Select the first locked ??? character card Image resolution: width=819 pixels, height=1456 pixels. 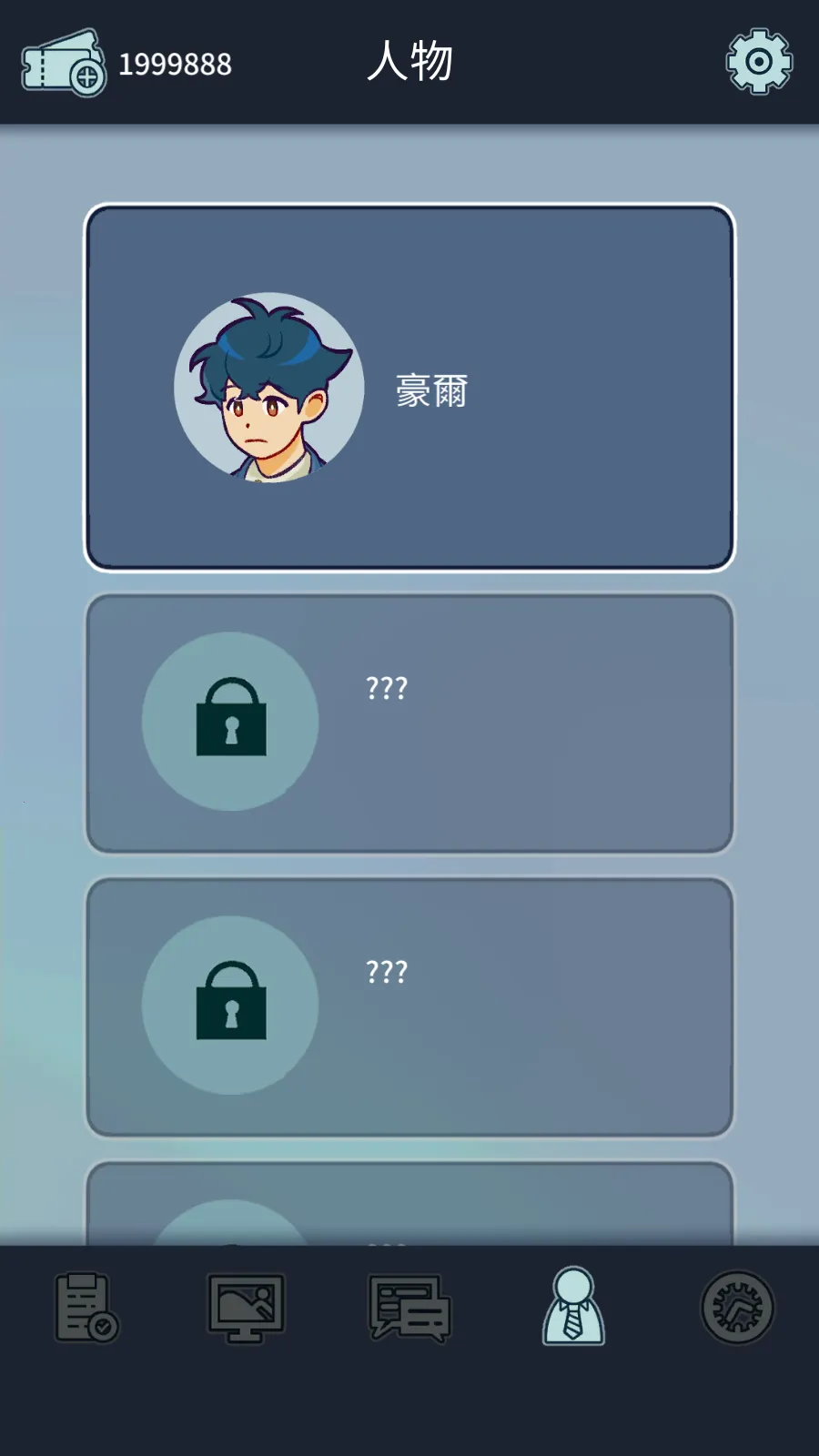[409, 722]
